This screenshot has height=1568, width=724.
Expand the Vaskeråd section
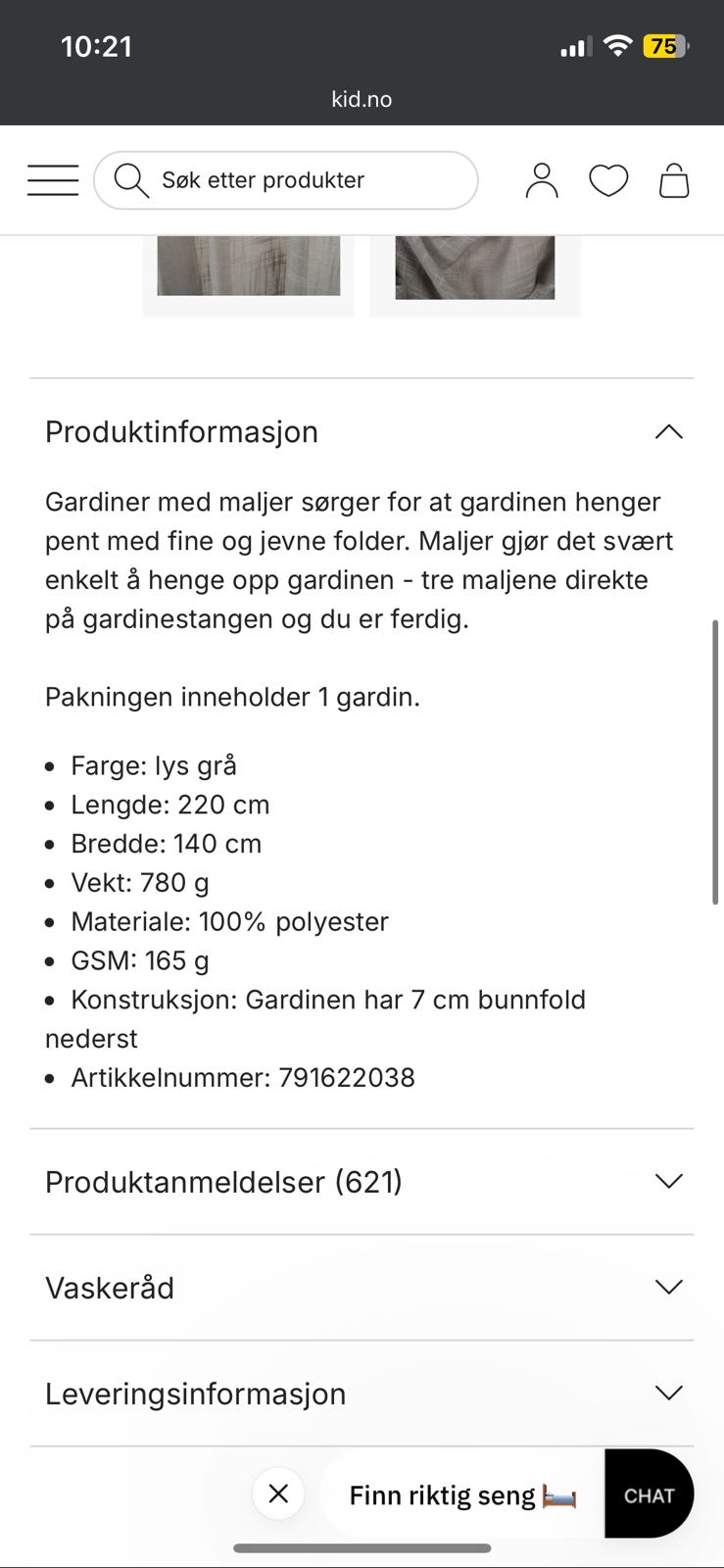(x=668, y=1287)
